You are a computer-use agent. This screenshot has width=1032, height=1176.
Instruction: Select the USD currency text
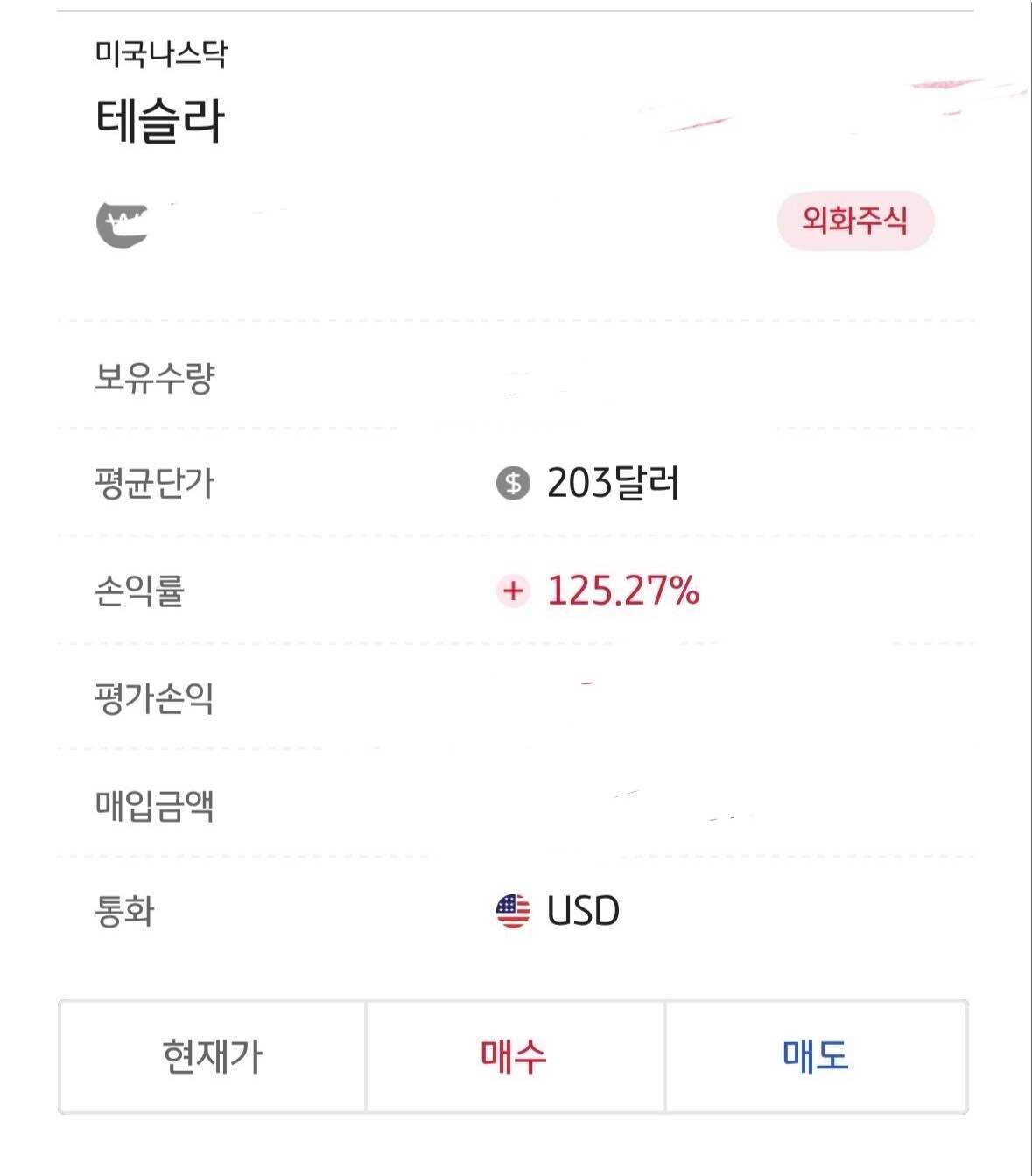pyautogui.click(x=584, y=910)
